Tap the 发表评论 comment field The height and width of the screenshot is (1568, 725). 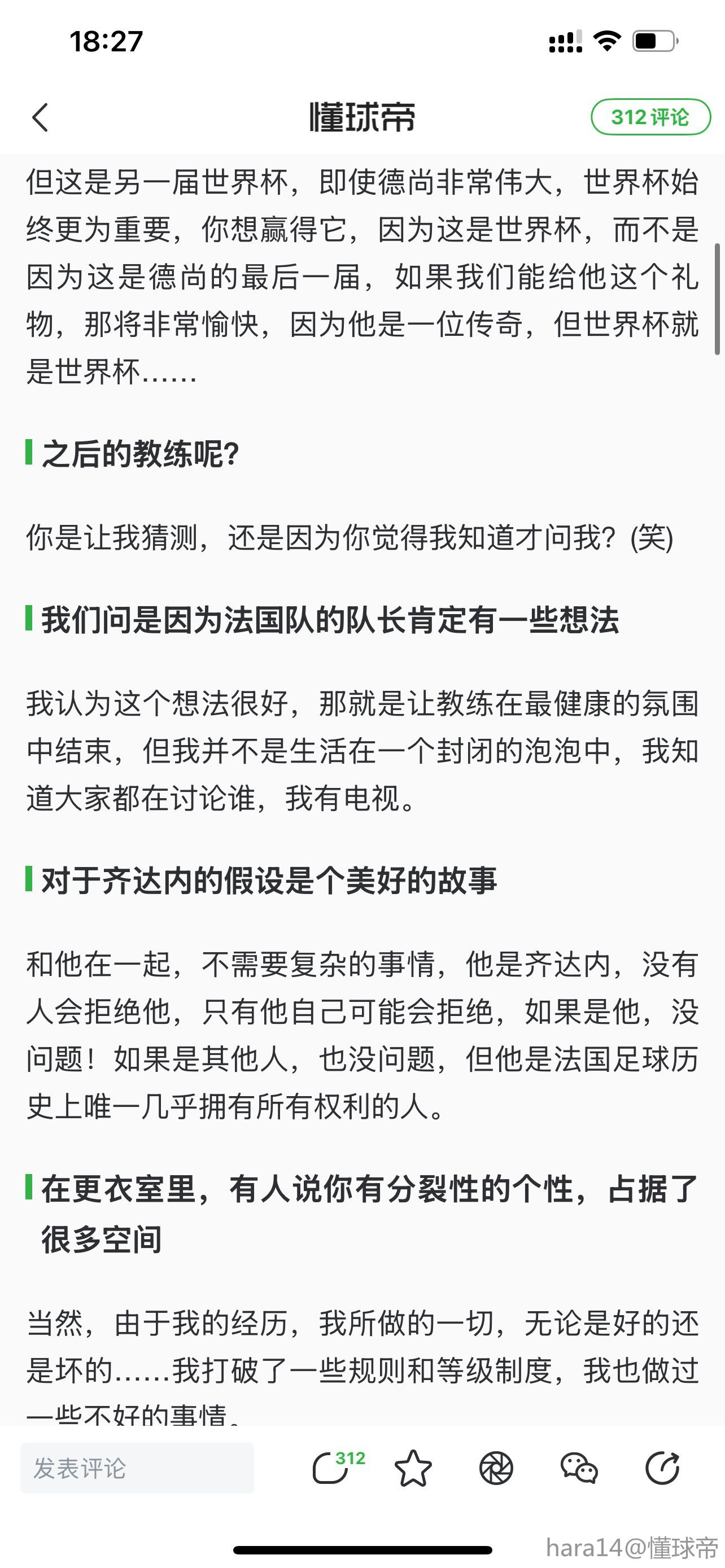(137, 1468)
